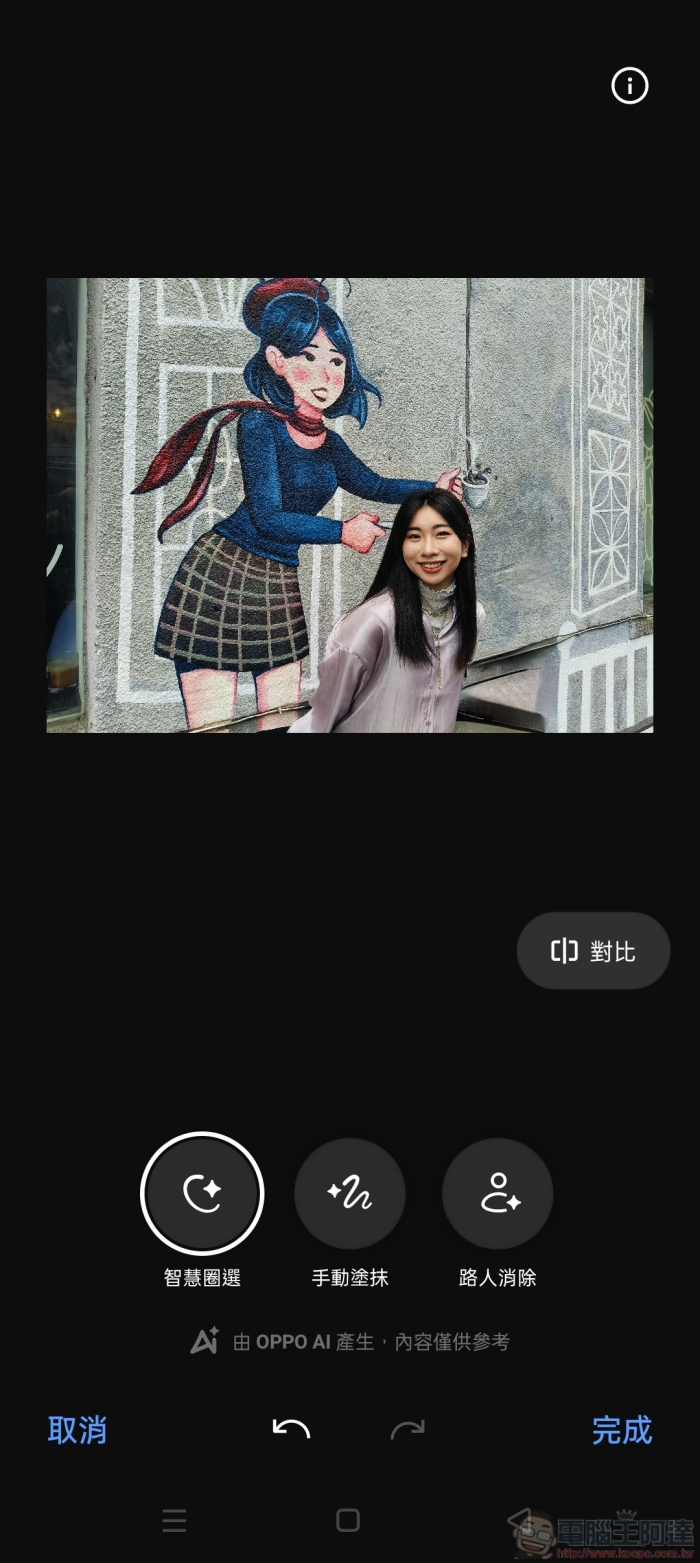Image resolution: width=700 pixels, height=1563 pixels.
Task: Tap the 對比 compare button
Action: [593, 951]
